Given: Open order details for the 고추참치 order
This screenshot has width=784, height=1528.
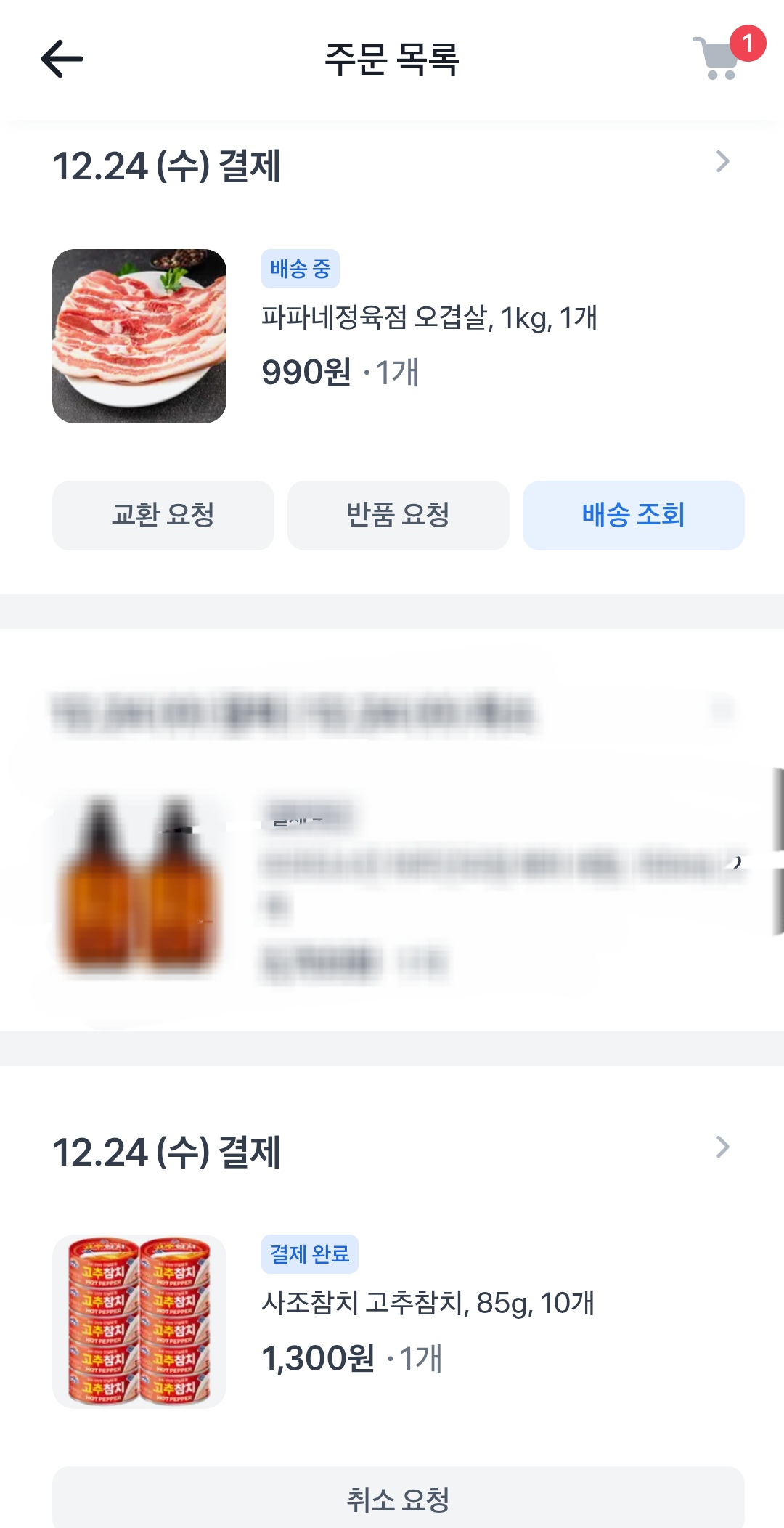Looking at the screenshot, I should pos(722,1147).
